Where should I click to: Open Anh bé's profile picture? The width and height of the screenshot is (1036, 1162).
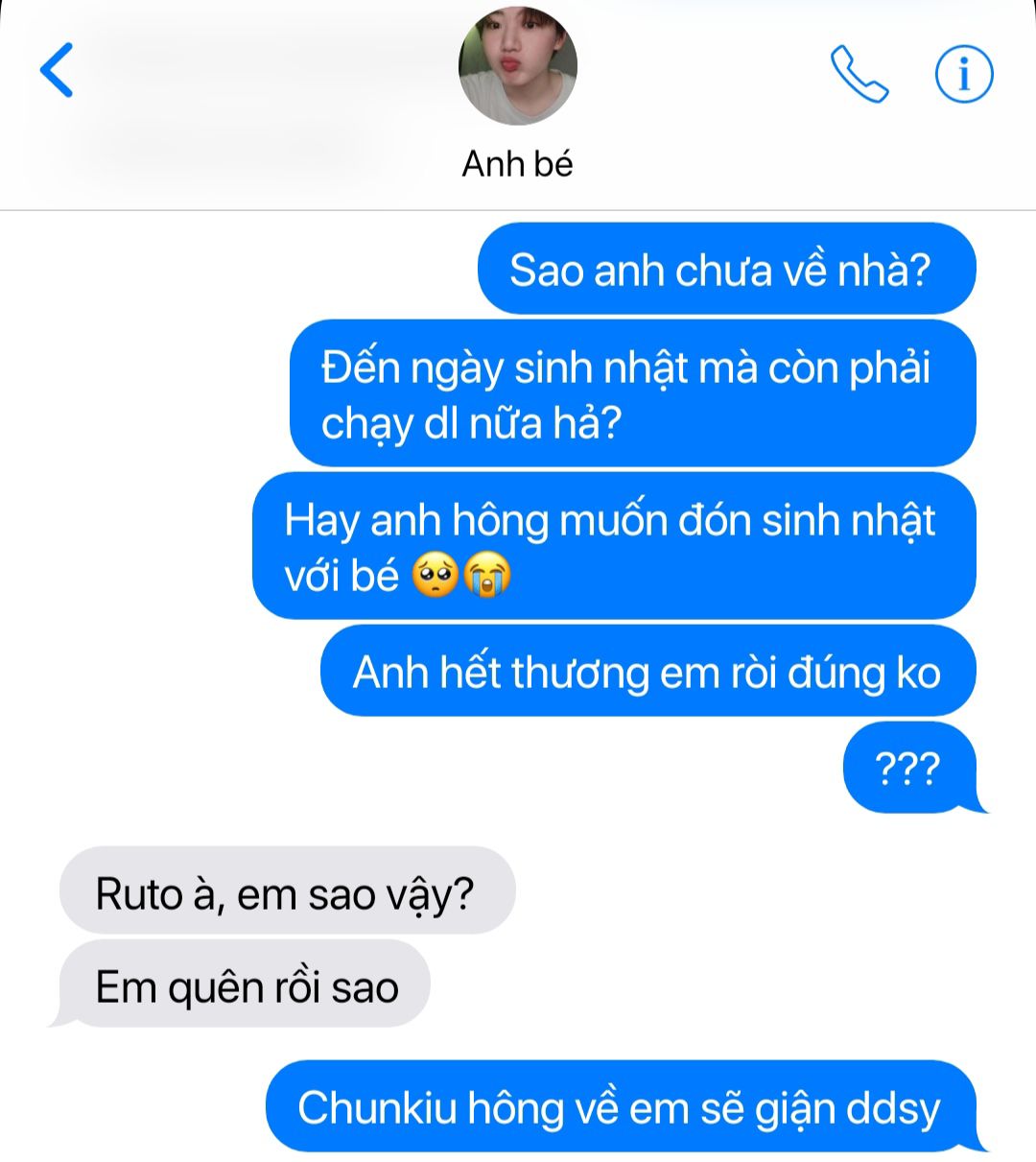(518, 67)
